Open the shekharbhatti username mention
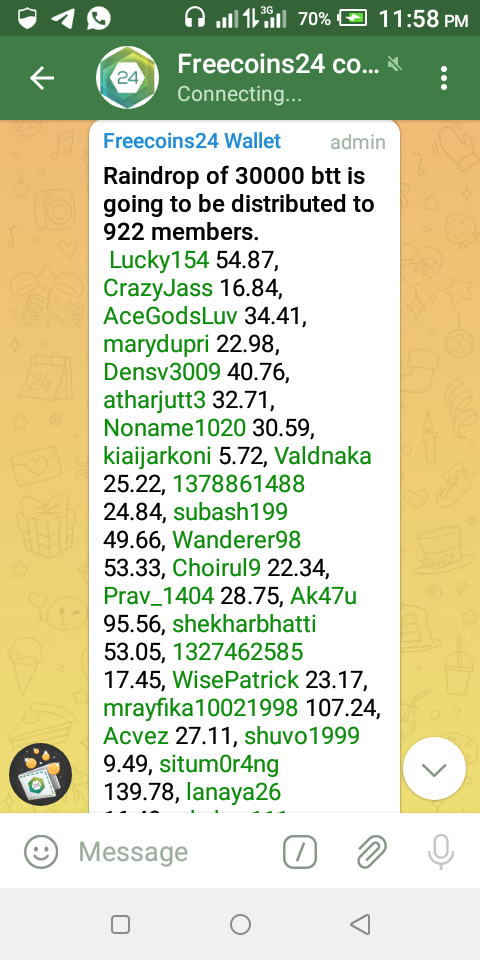This screenshot has width=480, height=960. coord(244,624)
